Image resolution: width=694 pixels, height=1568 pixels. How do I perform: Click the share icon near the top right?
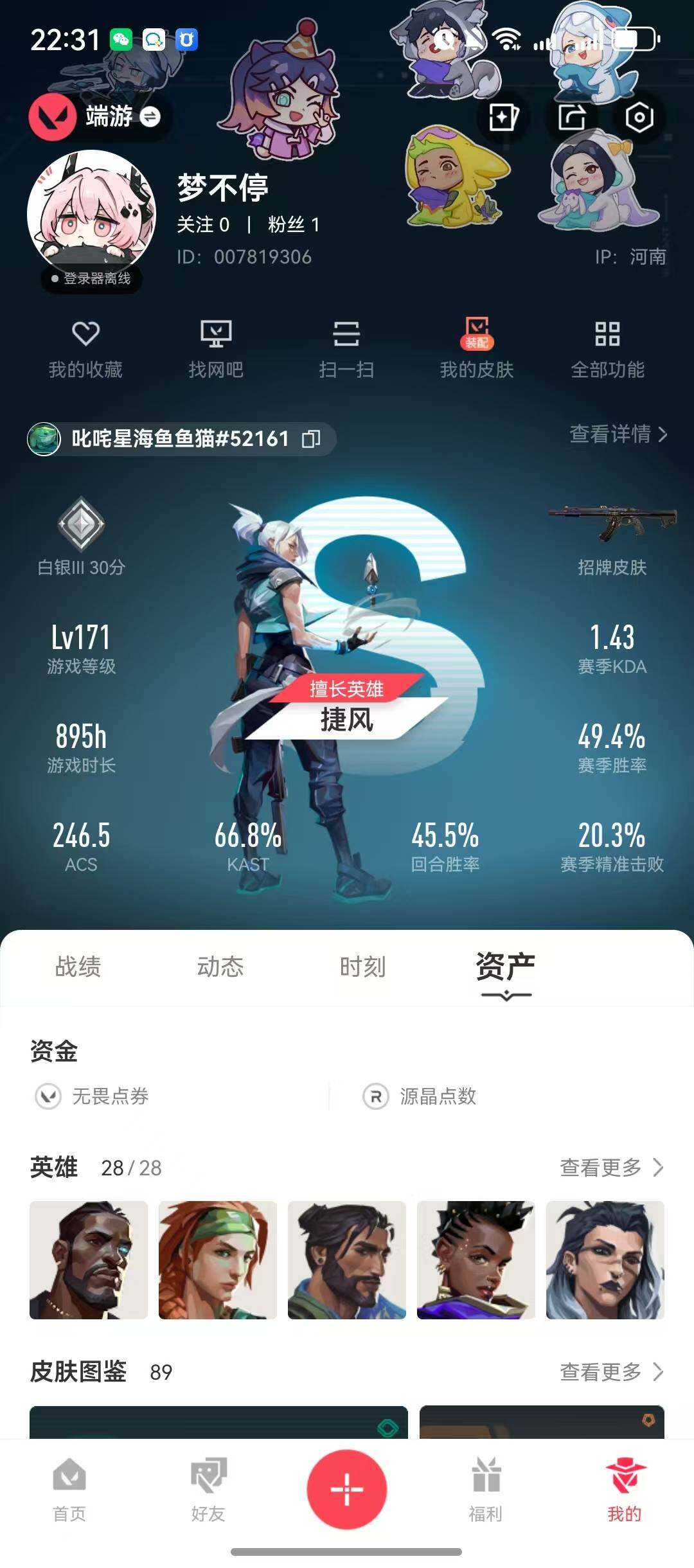(571, 118)
